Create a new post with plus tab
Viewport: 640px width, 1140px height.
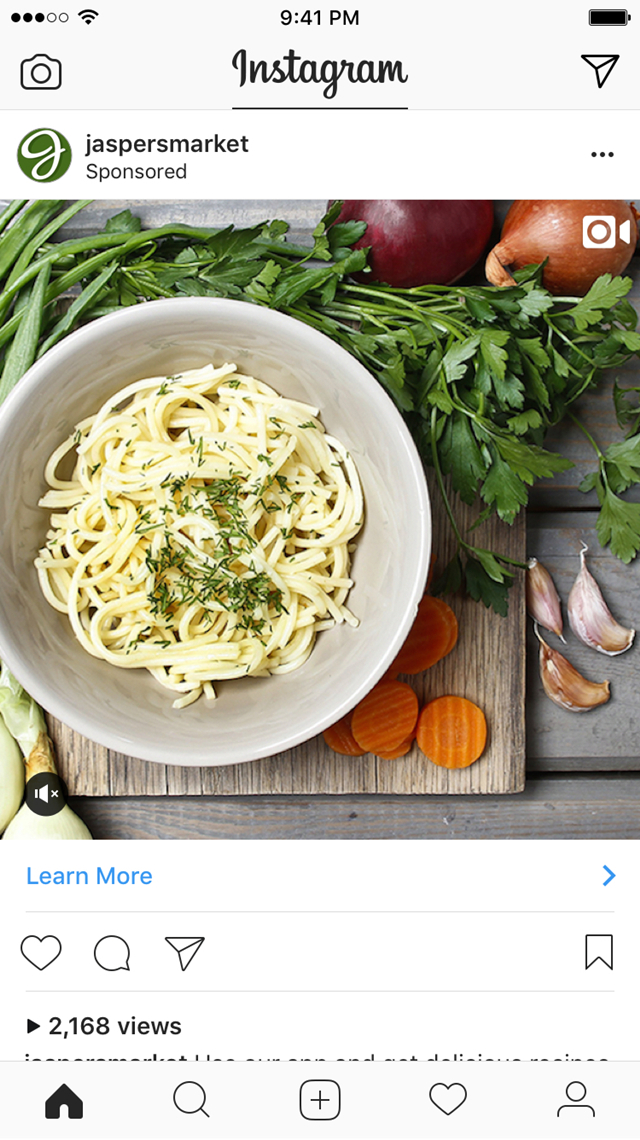(x=320, y=1100)
